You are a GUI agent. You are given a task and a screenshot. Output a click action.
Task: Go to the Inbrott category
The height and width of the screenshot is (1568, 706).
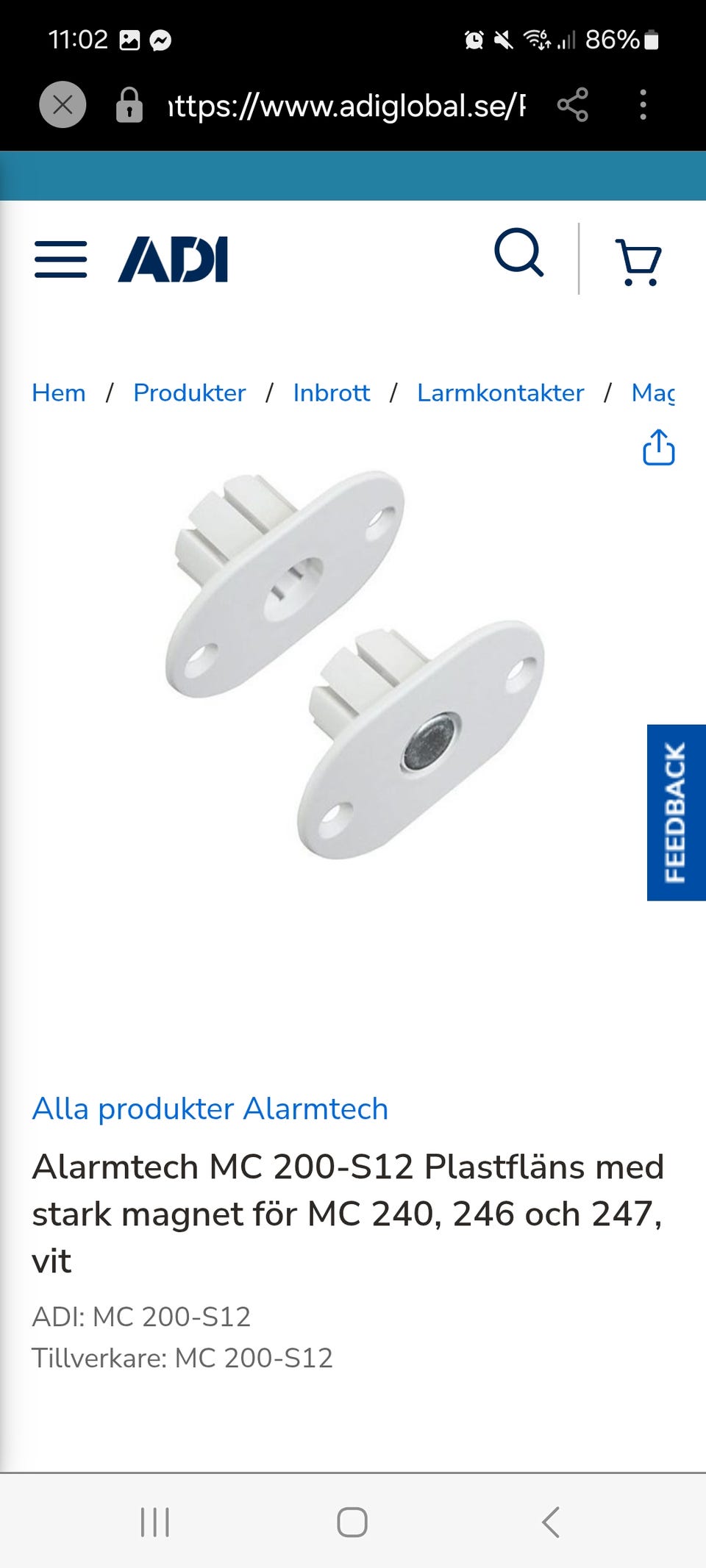(x=331, y=393)
